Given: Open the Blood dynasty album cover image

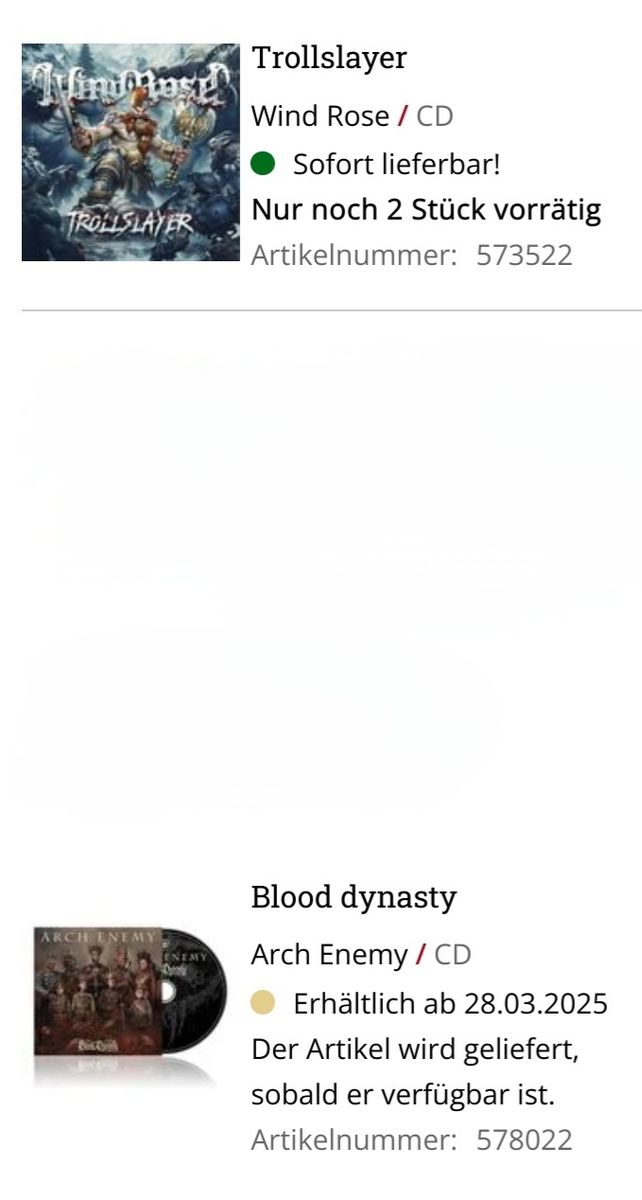Looking at the screenshot, I should (x=125, y=1005).
